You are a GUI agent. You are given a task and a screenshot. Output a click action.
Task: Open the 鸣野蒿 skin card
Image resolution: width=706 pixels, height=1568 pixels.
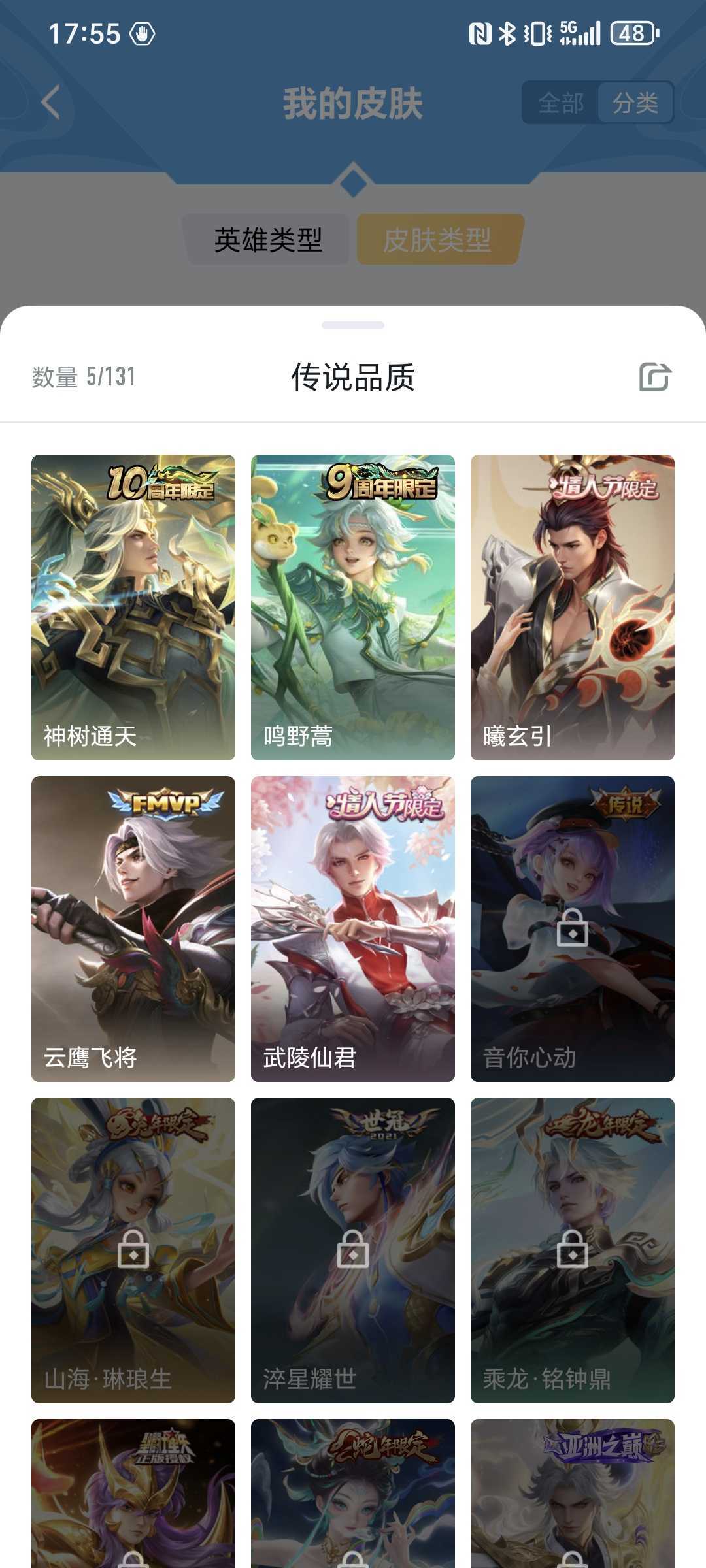tap(353, 608)
